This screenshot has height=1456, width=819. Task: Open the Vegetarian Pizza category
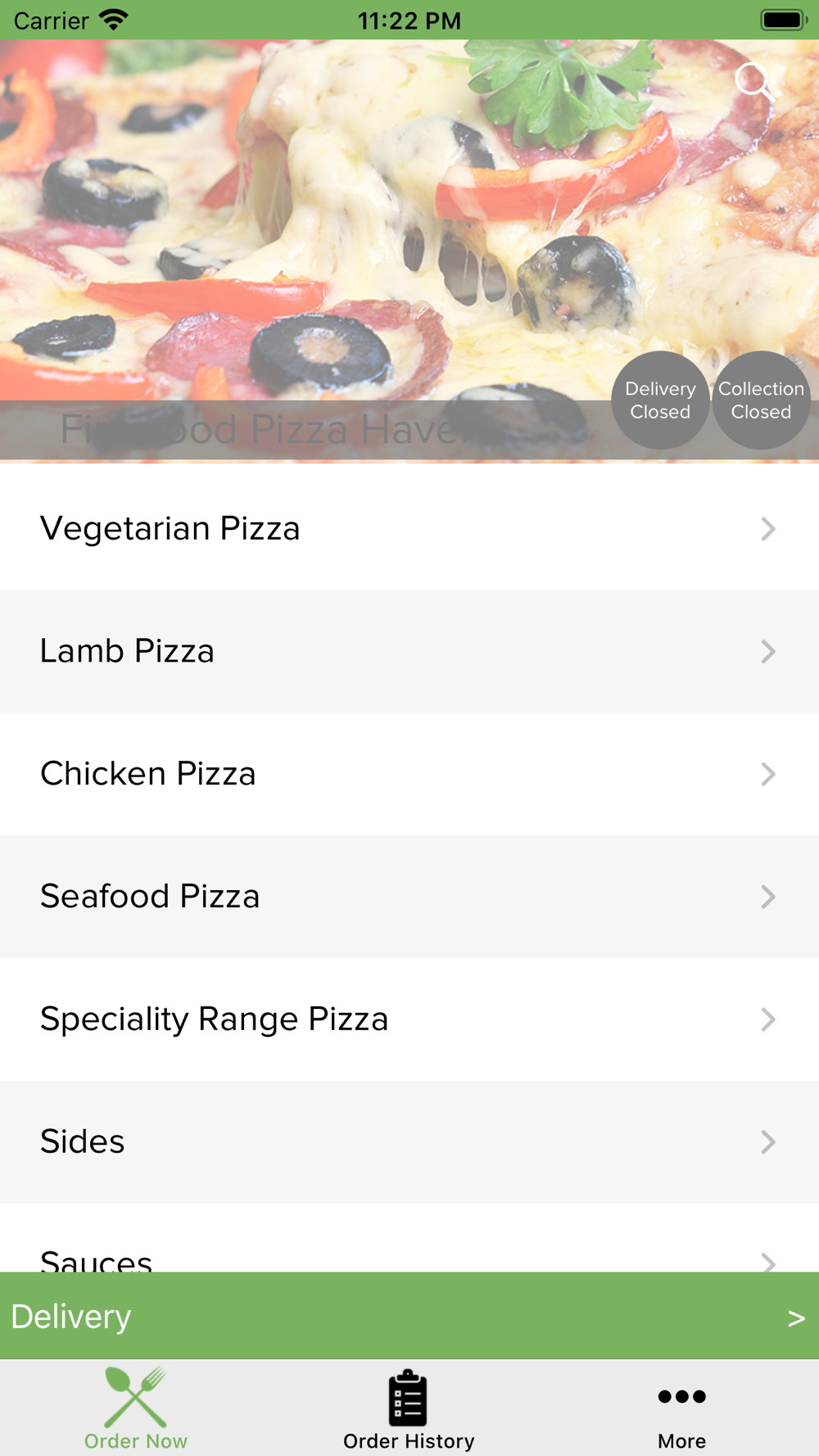click(x=409, y=528)
